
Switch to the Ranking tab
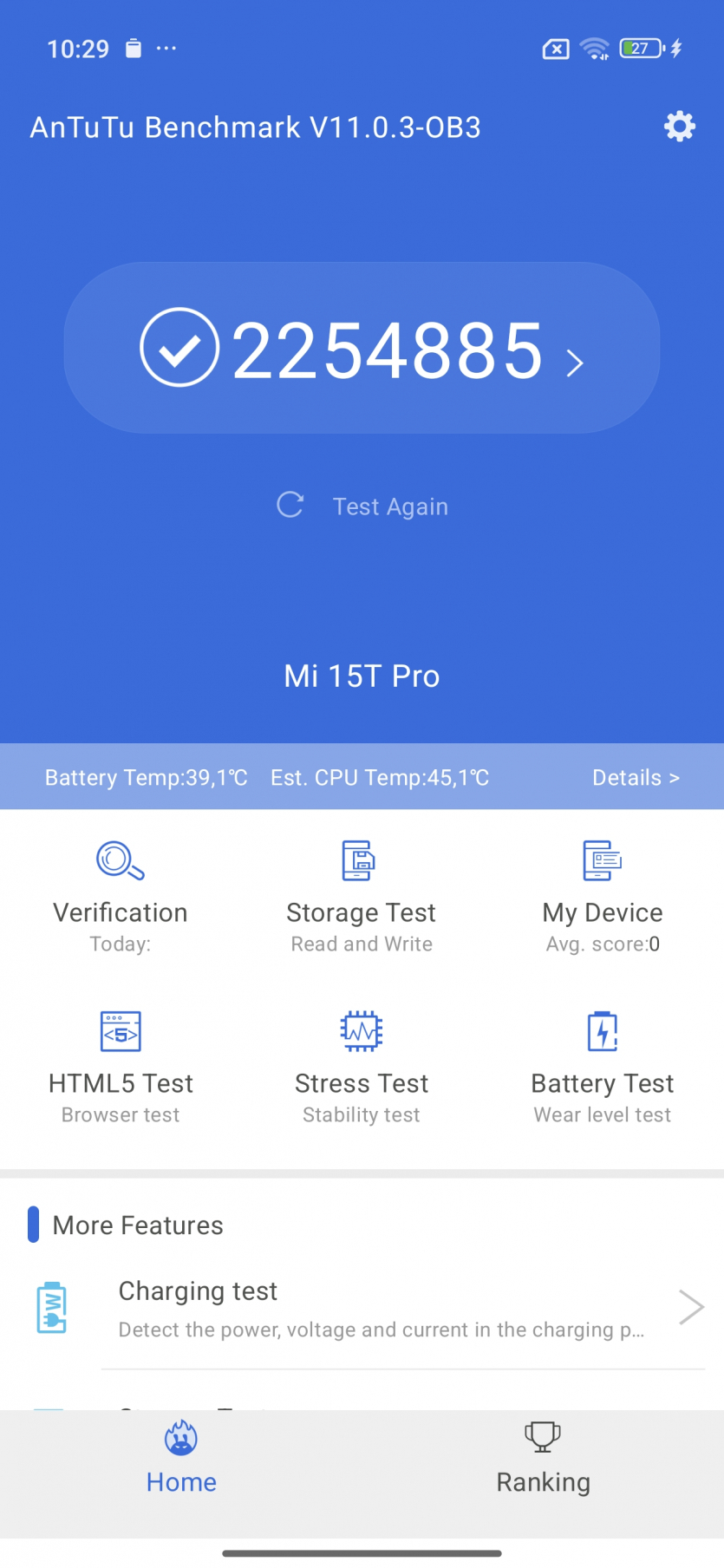click(543, 1460)
